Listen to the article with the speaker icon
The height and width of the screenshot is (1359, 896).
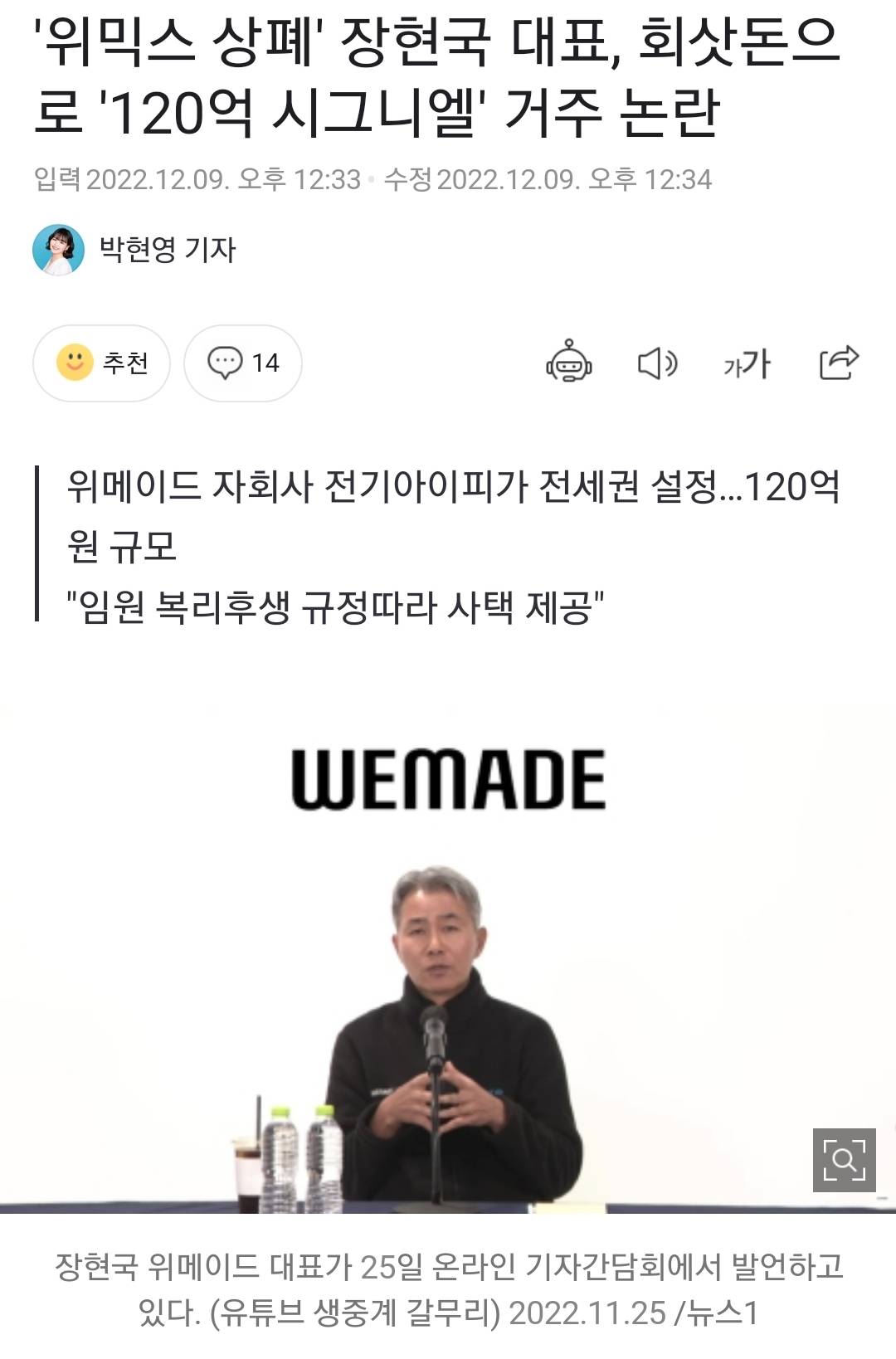[657, 363]
